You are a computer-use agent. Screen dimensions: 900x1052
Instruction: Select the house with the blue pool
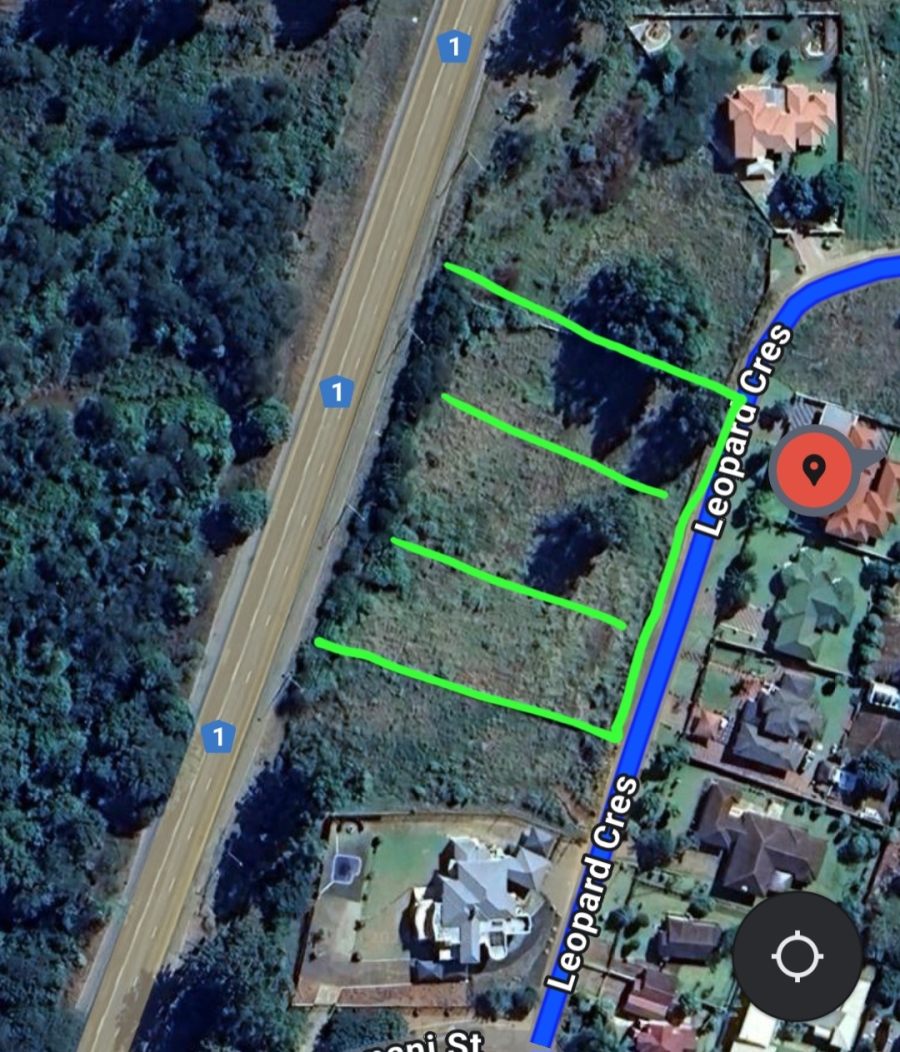pyautogui.click(x=345, y=870)
